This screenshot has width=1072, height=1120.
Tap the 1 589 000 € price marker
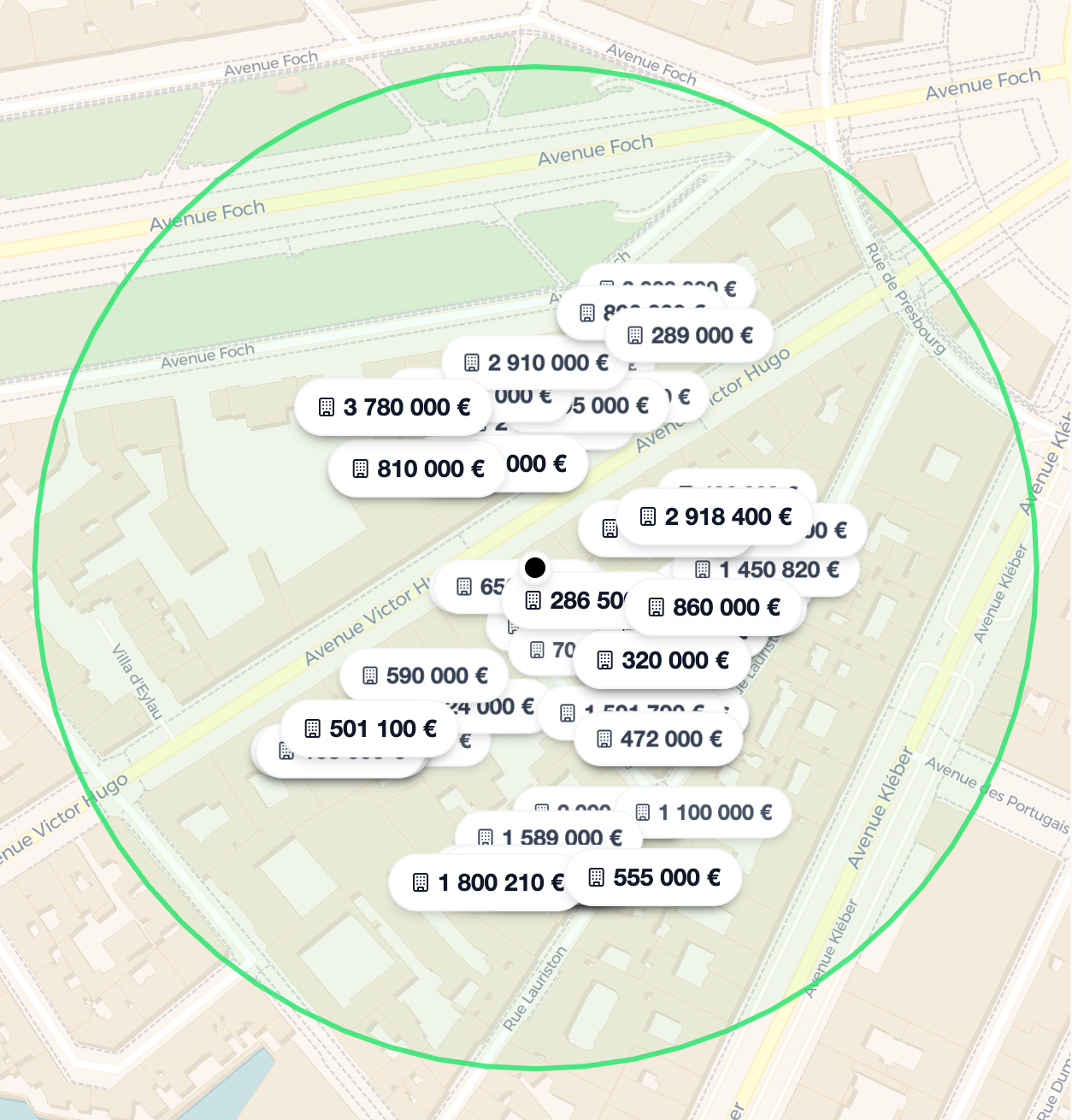551,837
